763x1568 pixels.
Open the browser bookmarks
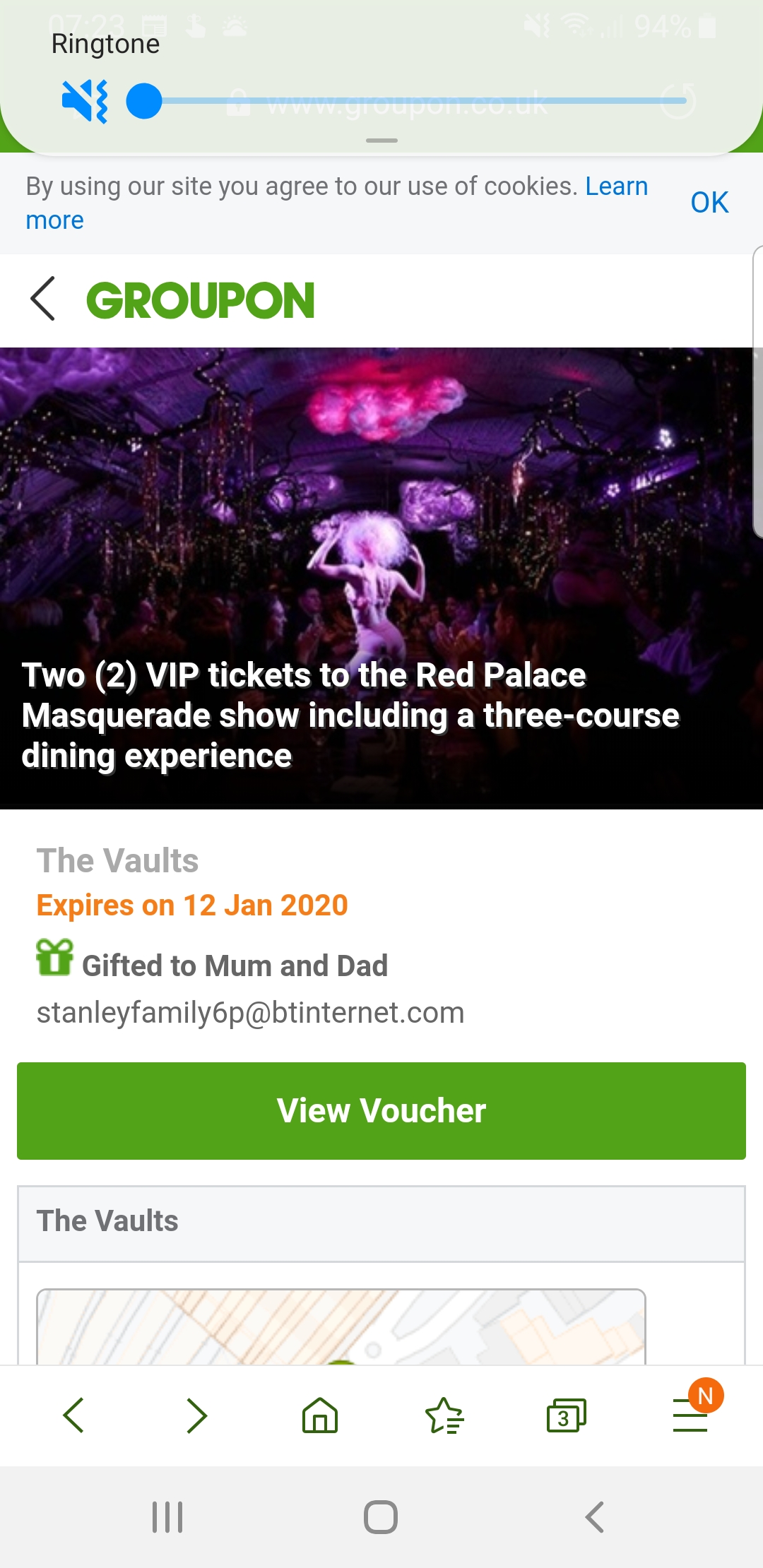point(444,1415)
